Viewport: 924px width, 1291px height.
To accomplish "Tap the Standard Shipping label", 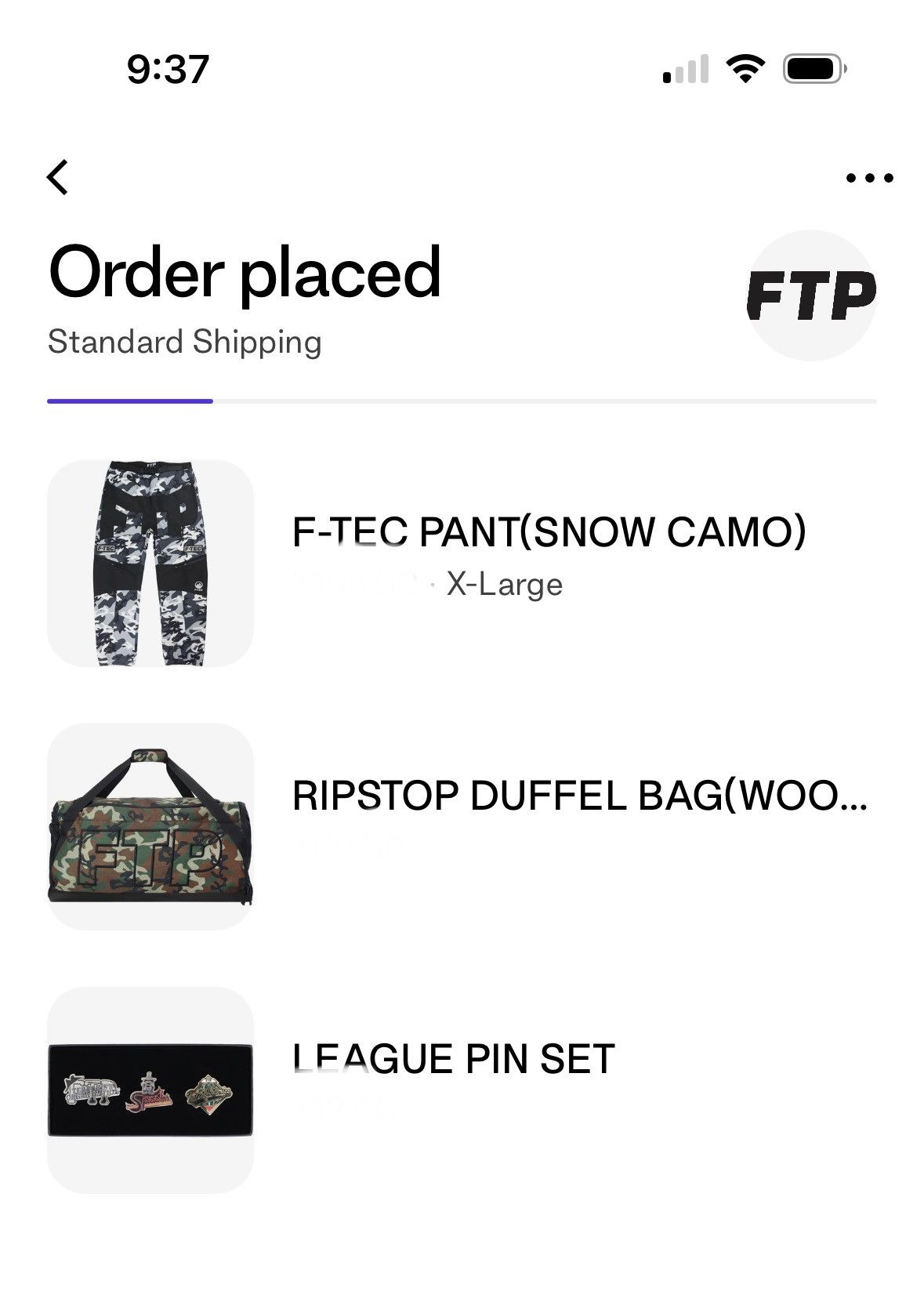I will [185, 342].
